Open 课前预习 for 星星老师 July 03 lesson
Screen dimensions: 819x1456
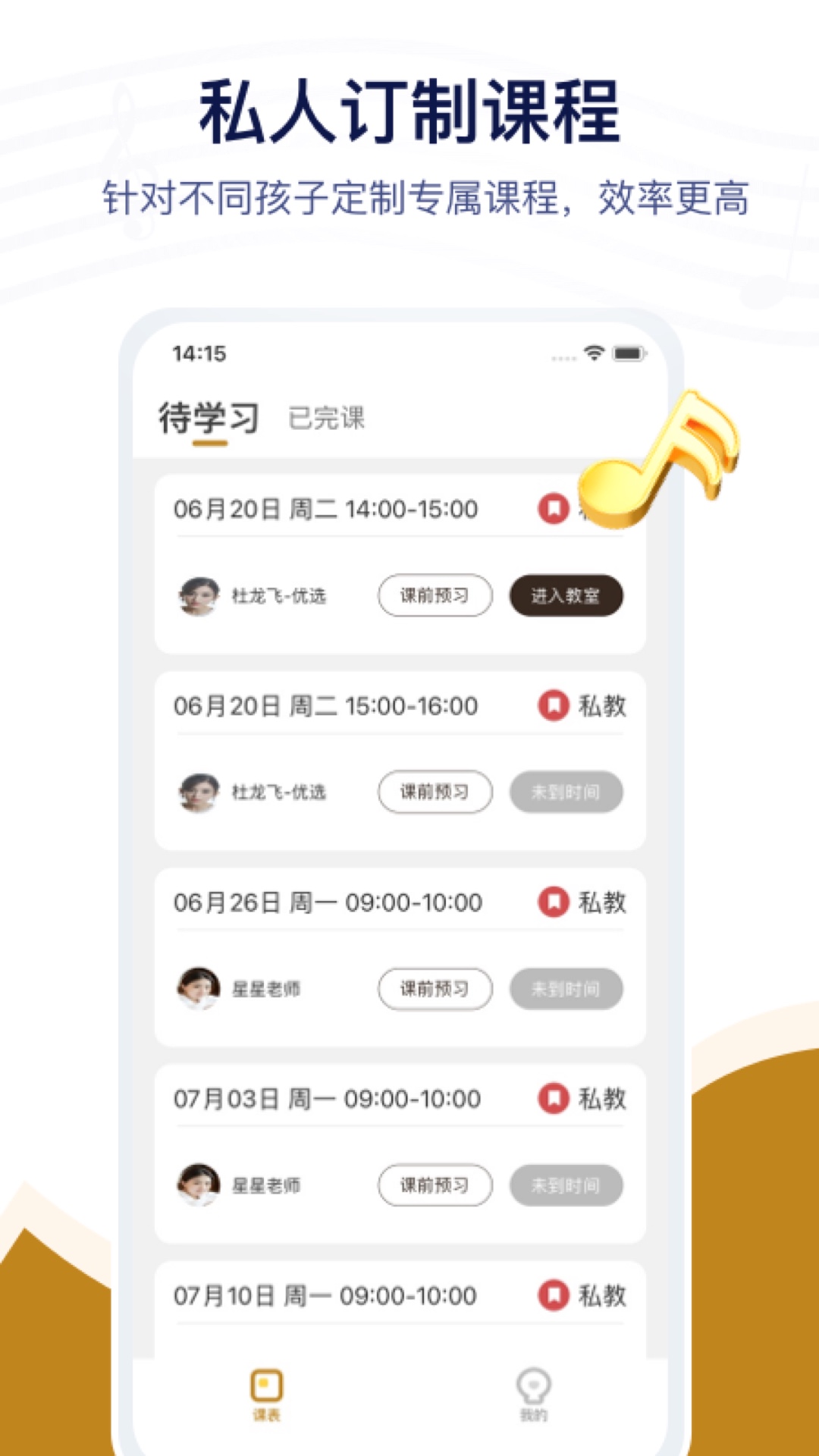(x=435, y=1185)
